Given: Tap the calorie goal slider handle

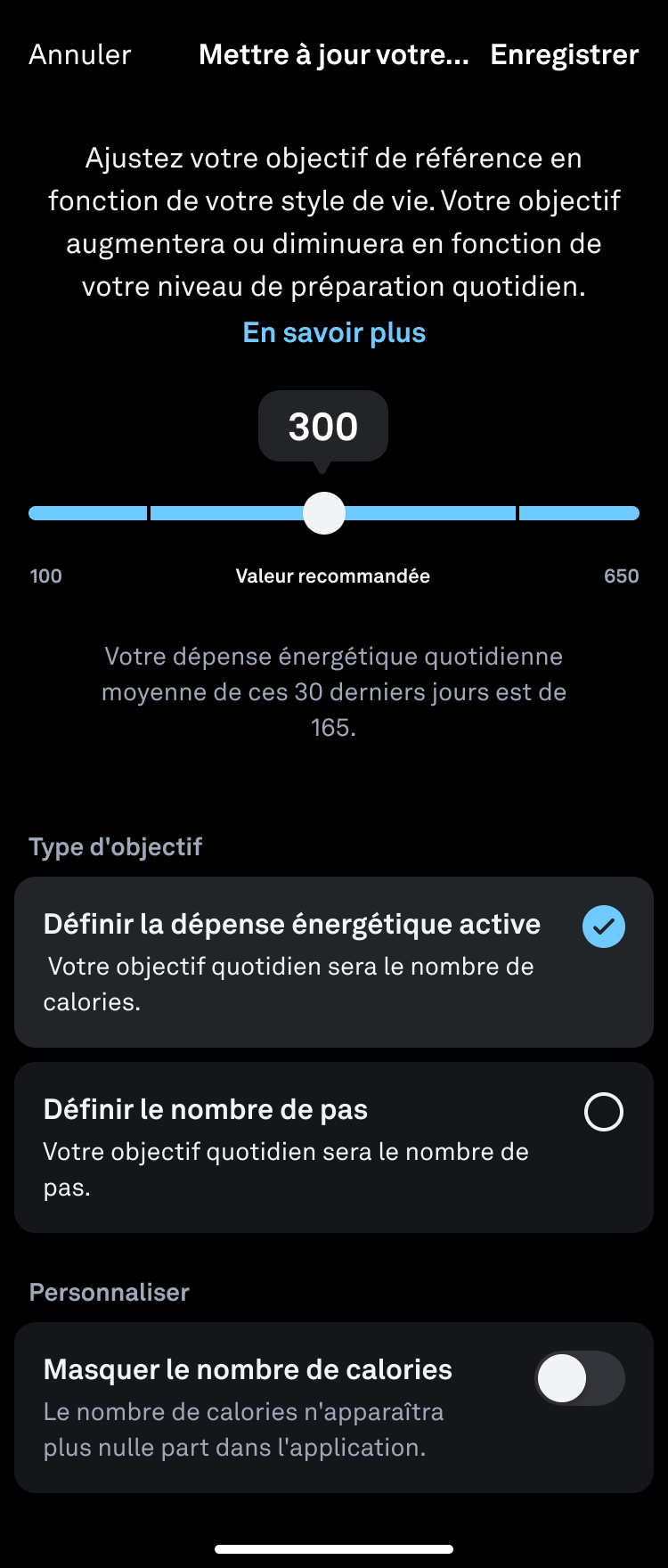Looking at the screenshot, I should pos(324,513).
